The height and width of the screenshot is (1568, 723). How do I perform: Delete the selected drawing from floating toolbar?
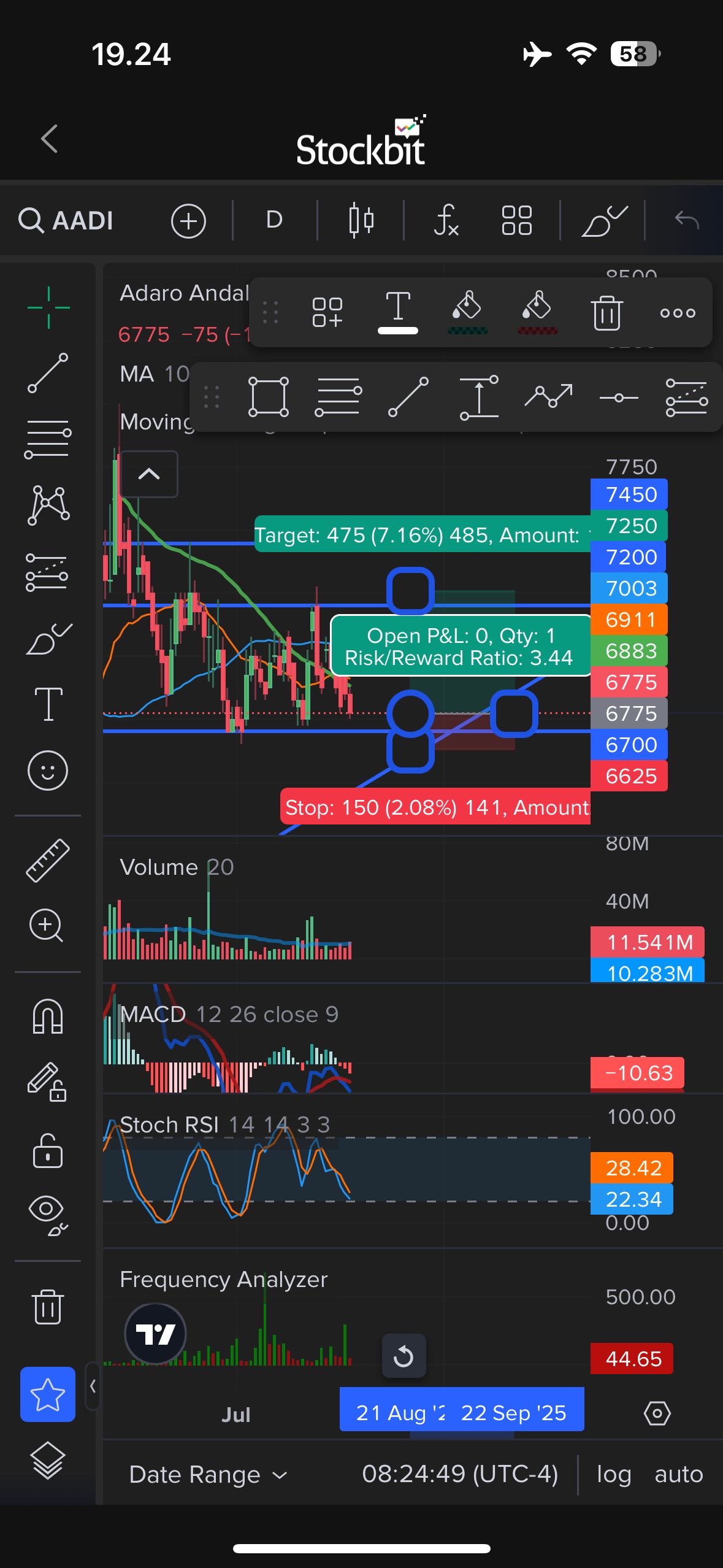click(606, 312)
